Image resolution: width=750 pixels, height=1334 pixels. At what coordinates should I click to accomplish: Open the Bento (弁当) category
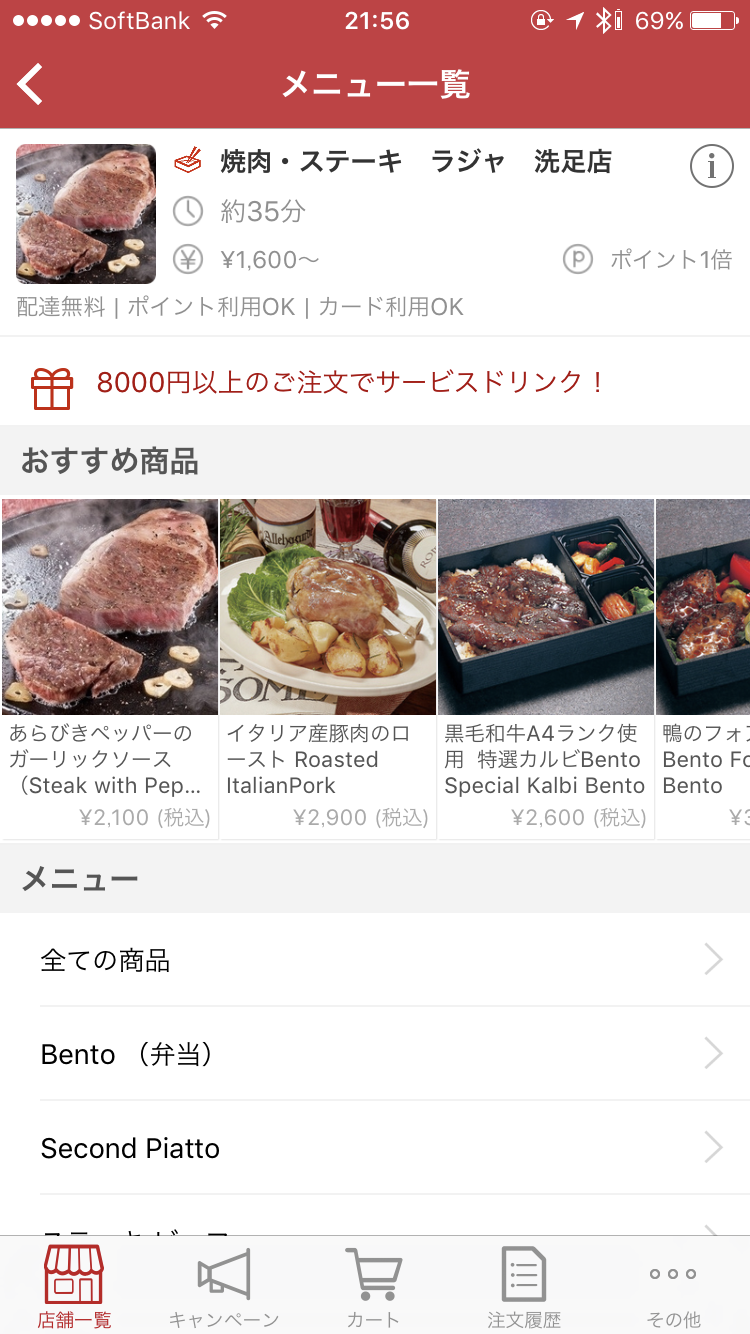pyautogui.click(x=375, y=1054)
